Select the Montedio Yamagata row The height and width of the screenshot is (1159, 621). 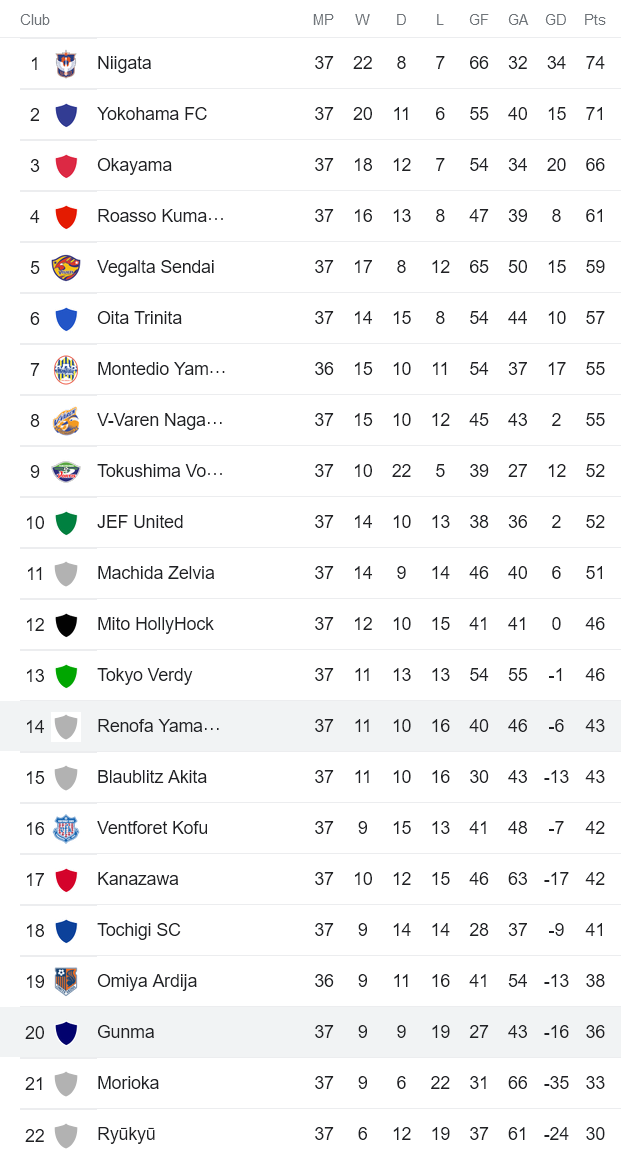(x=161, y=369)
